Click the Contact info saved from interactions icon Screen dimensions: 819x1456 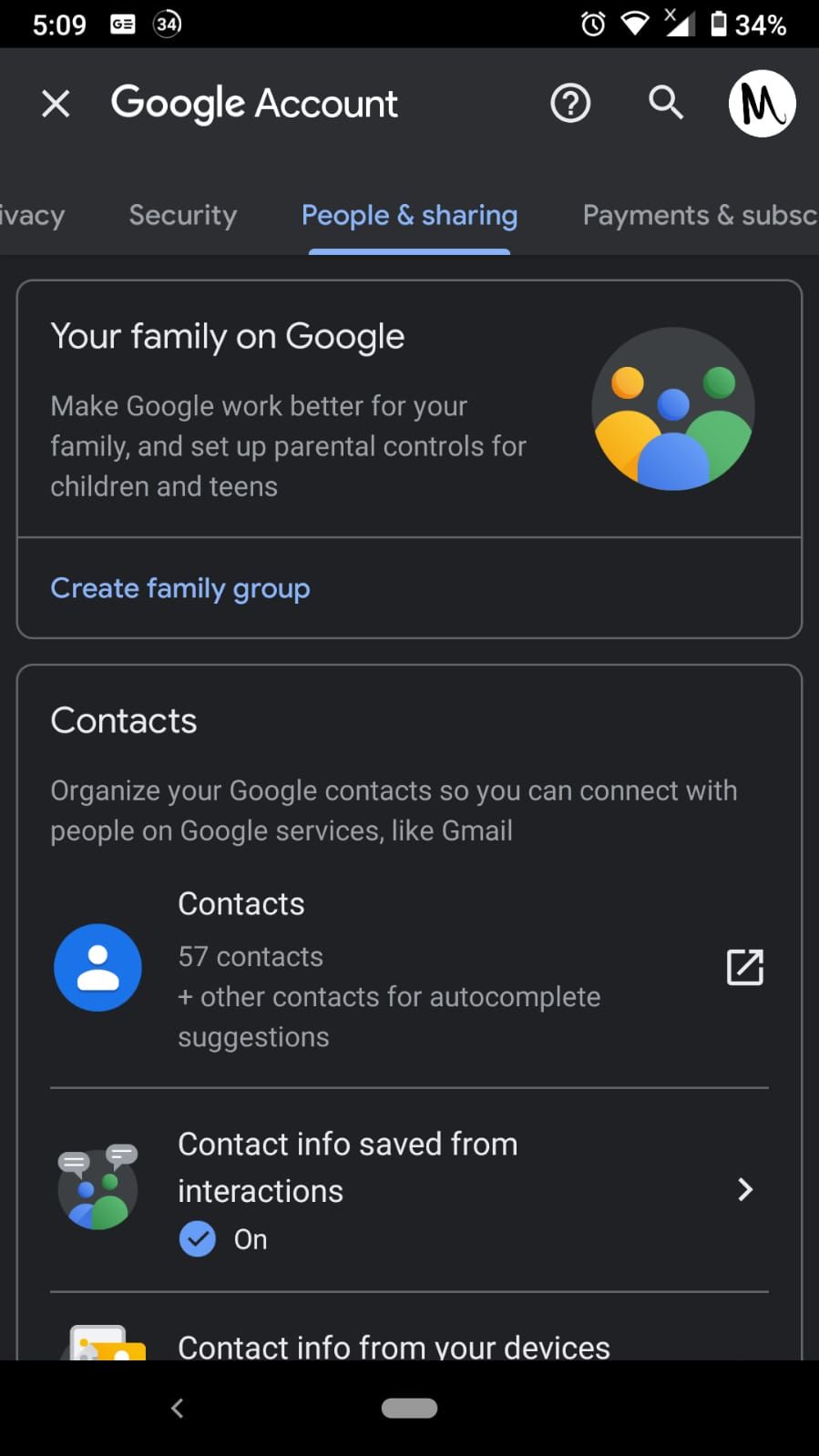pos(97,1186)
